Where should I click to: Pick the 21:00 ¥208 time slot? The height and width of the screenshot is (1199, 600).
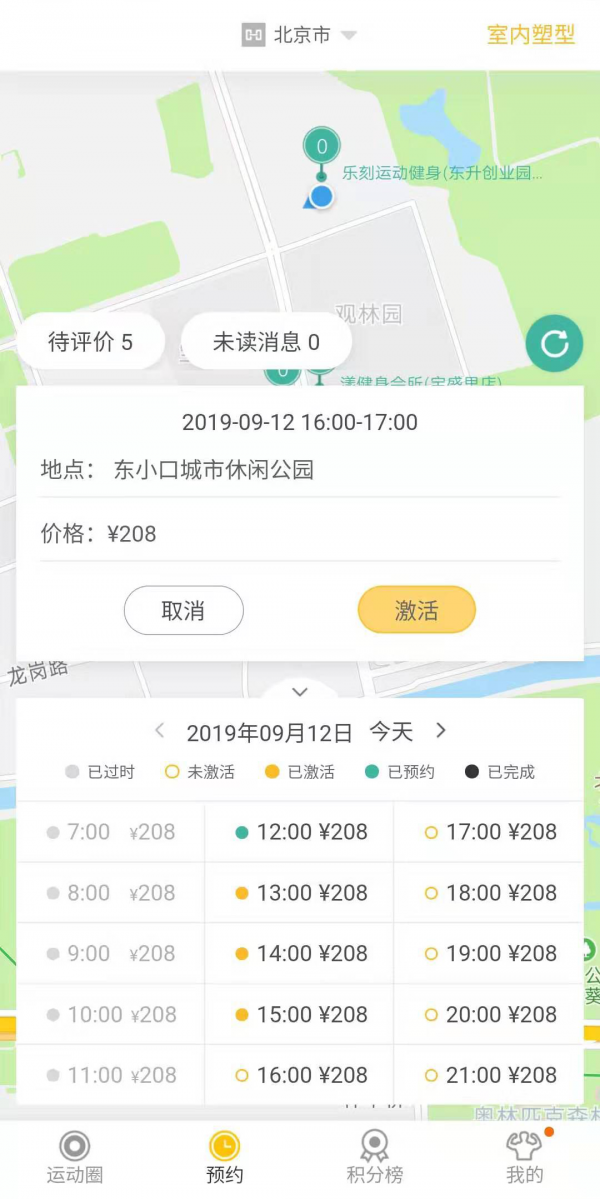point(489,1075)
